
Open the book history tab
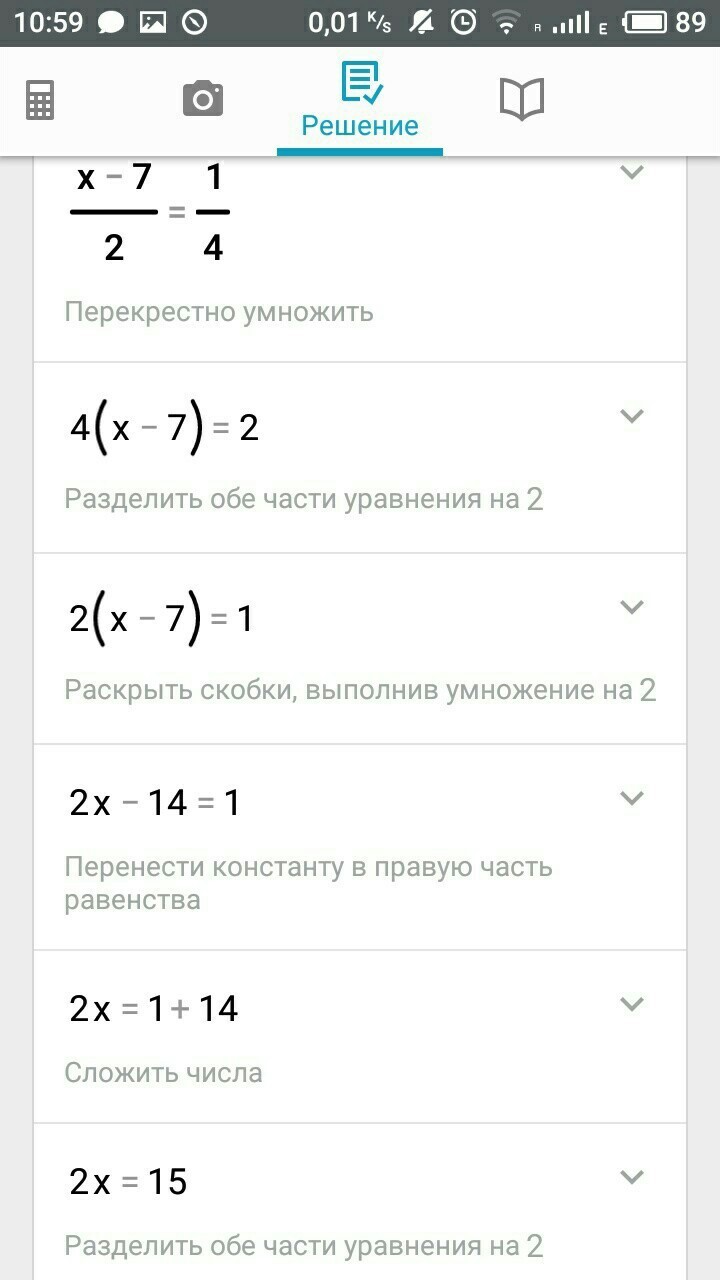[x=521, y=99]
